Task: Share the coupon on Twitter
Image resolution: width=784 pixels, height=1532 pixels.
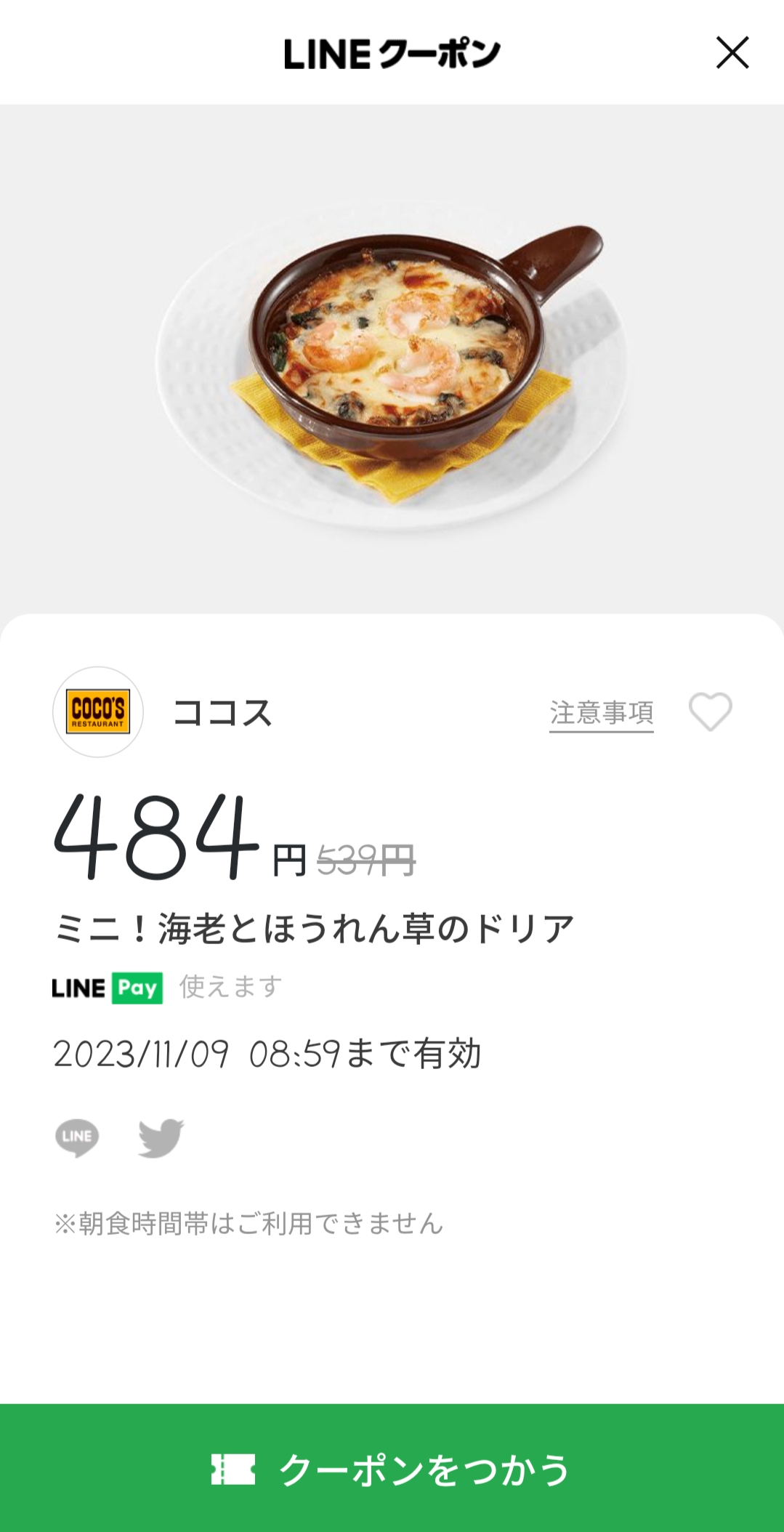Action: coord(161,1137)
